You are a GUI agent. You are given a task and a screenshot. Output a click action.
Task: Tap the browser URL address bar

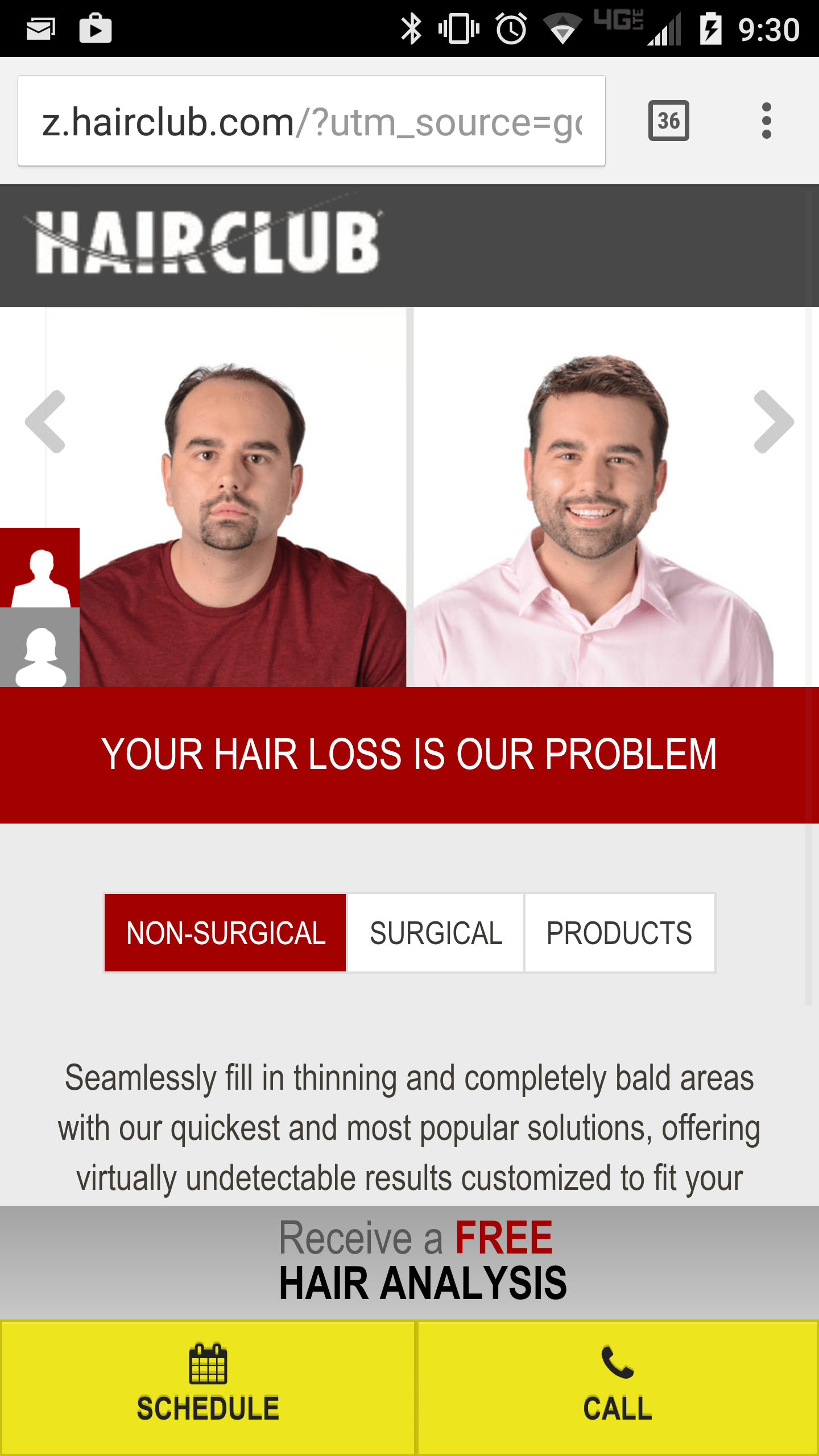click(312, 121)
